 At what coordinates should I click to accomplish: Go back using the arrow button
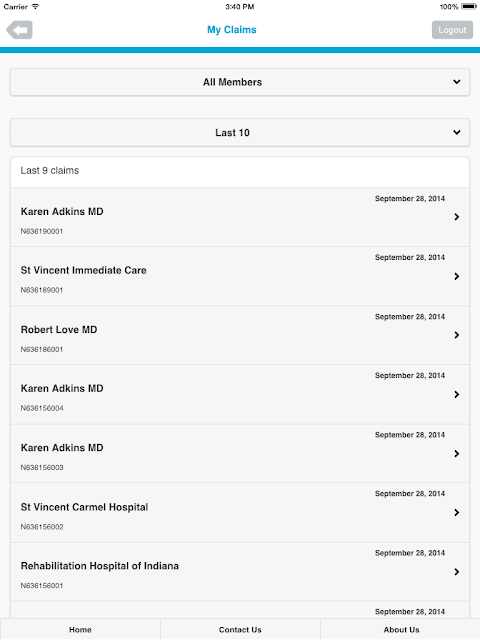click(19, 30)
